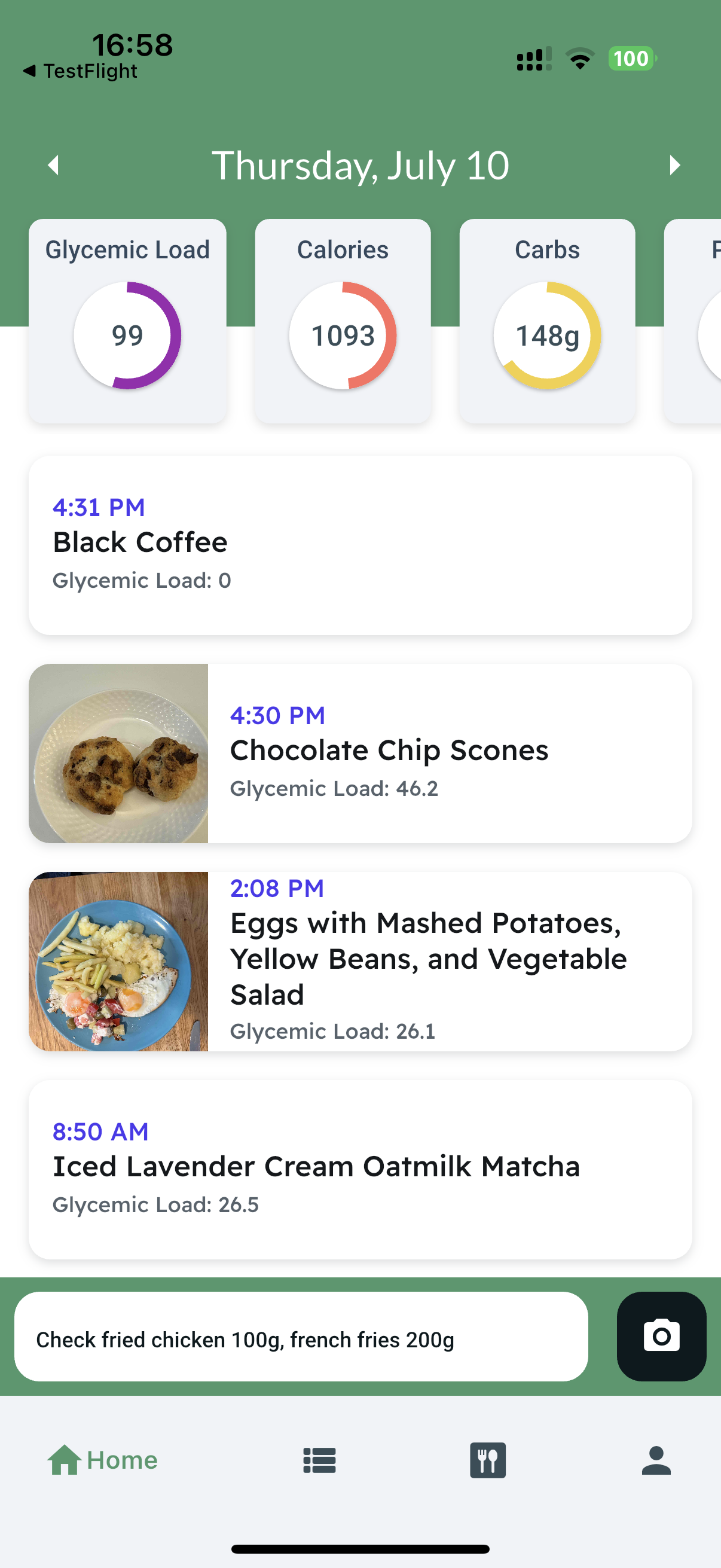Viewport: 721px width, 1568px height.
Task: Open the Glycemic Load summary card
Action: pos(128,321)
